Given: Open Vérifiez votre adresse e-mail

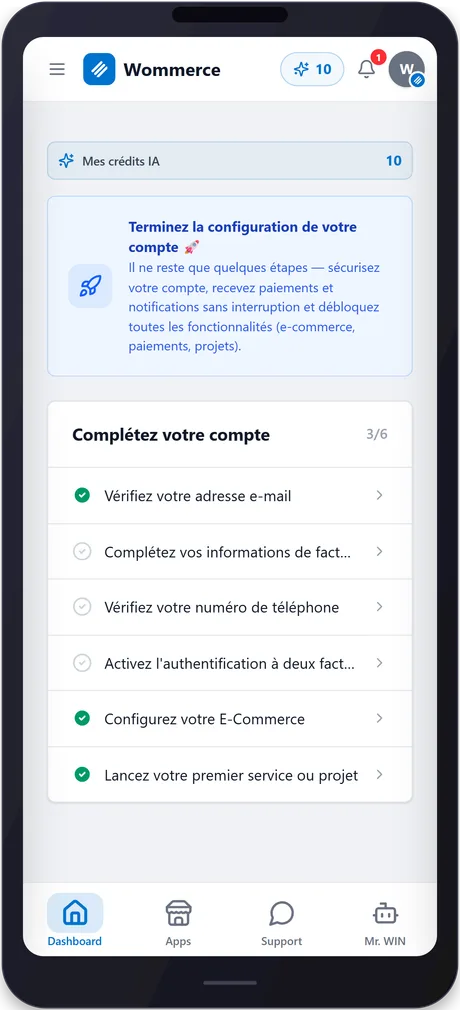Looking at the screenshot, I should [230, 496].
